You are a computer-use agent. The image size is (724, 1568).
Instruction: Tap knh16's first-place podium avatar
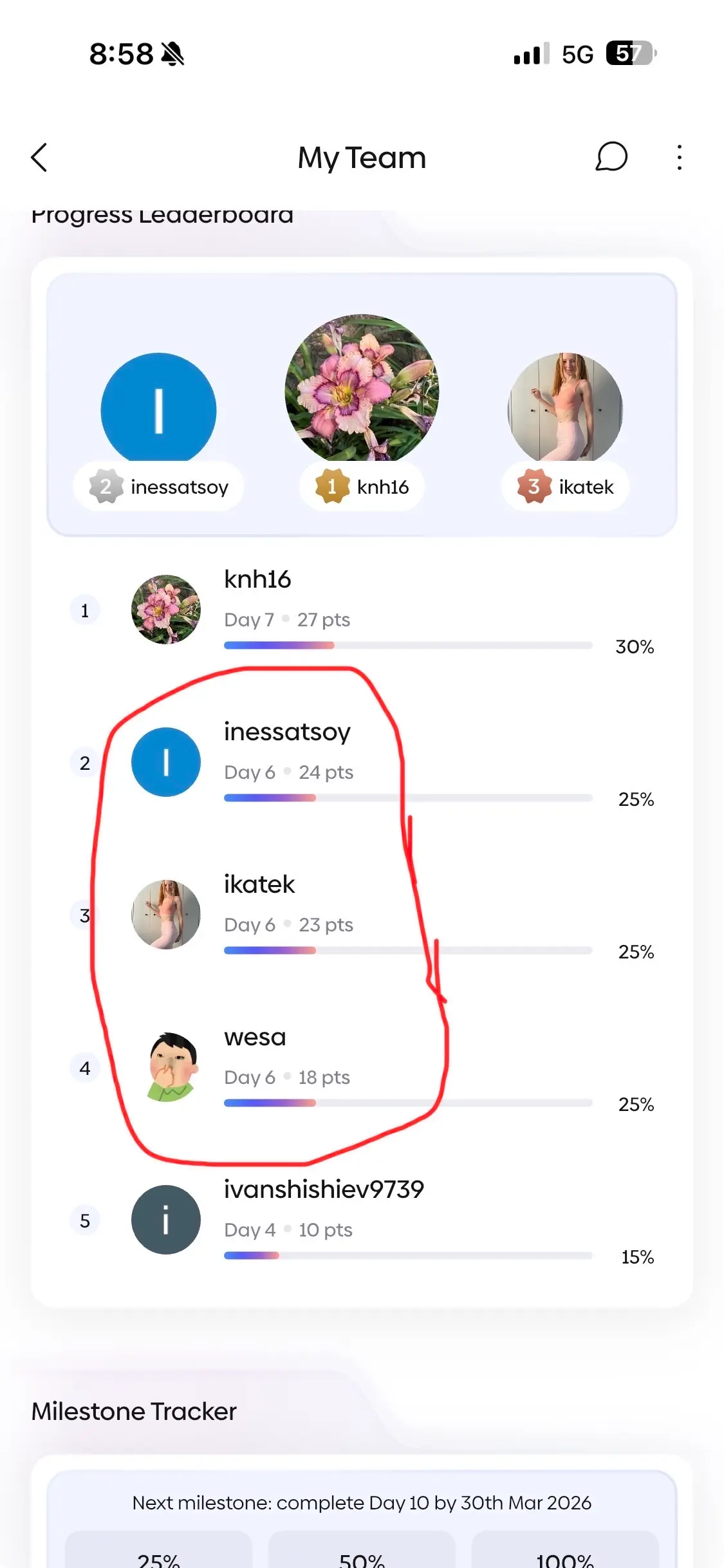(362, 389)
